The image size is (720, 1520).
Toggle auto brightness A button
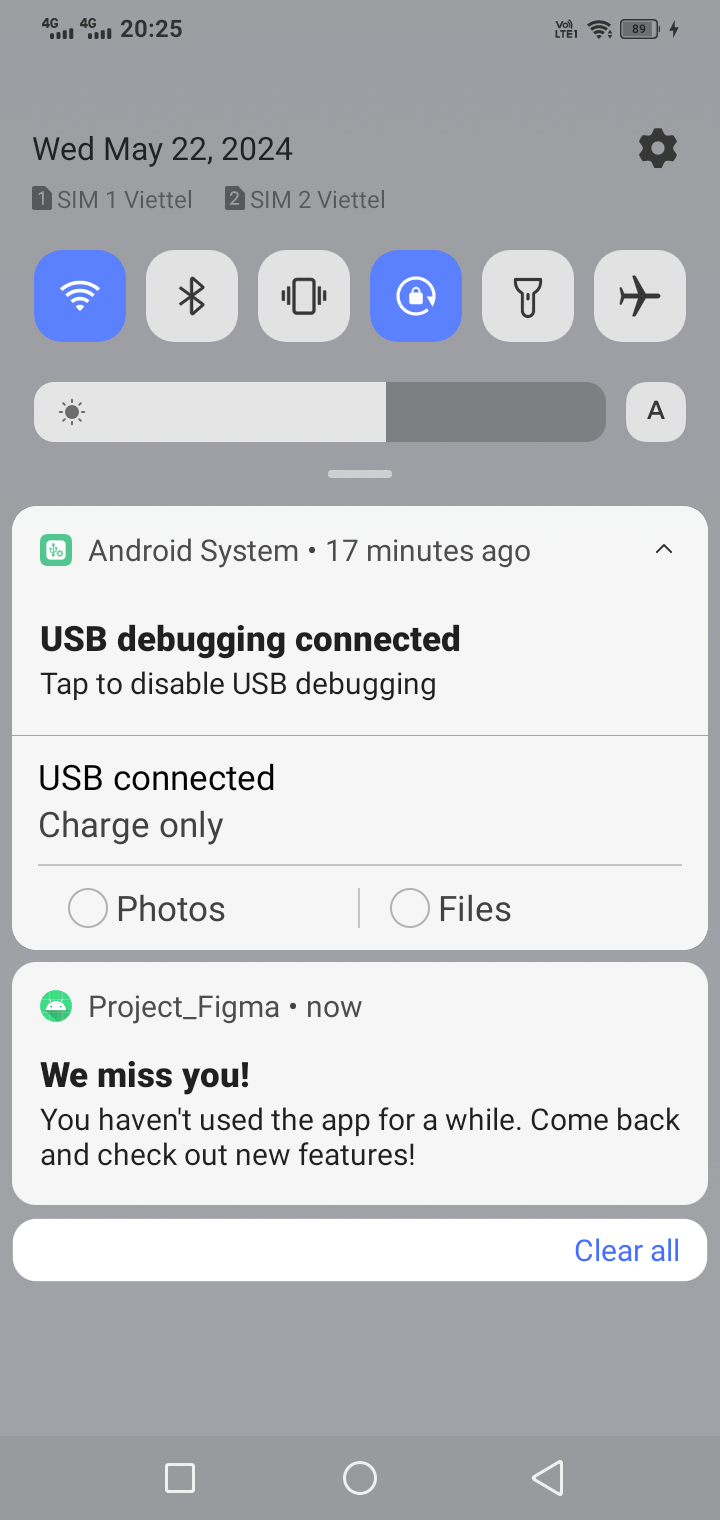pos(656,411)
